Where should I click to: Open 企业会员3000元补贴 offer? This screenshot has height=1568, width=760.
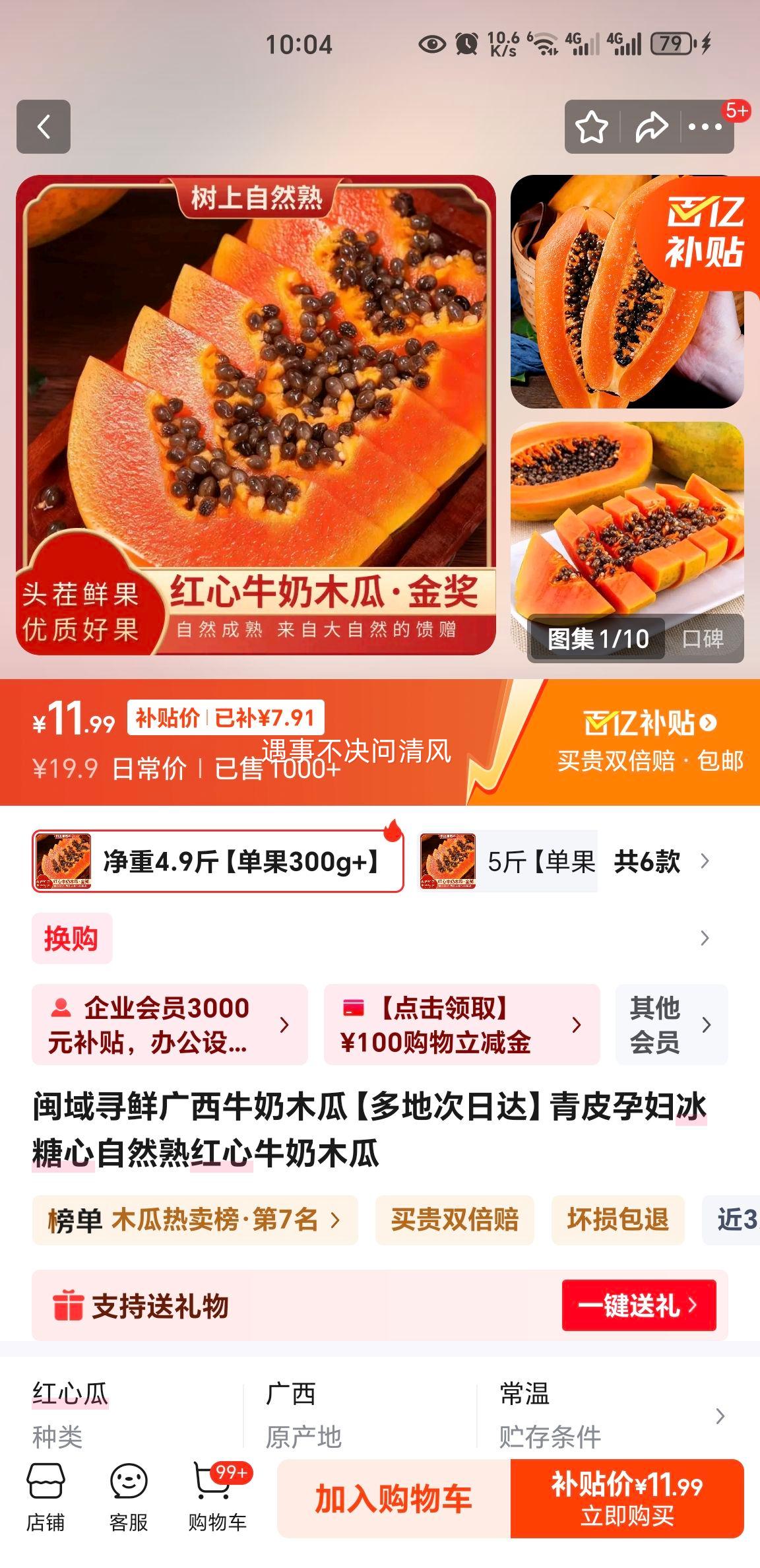[170, 1024]
